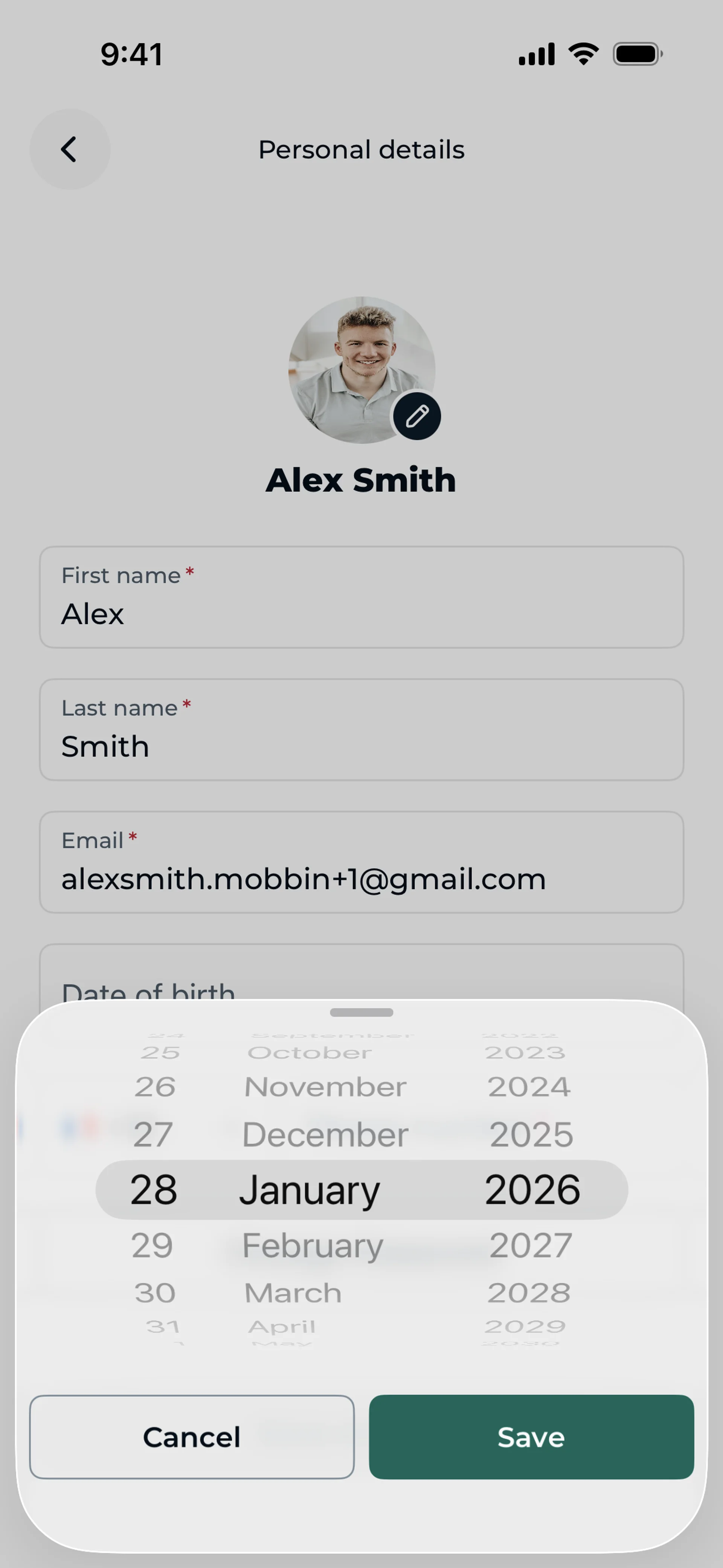Choose February in the month wheel
The width and height of the screenshot is (723, 1568).
[313, 1245]
